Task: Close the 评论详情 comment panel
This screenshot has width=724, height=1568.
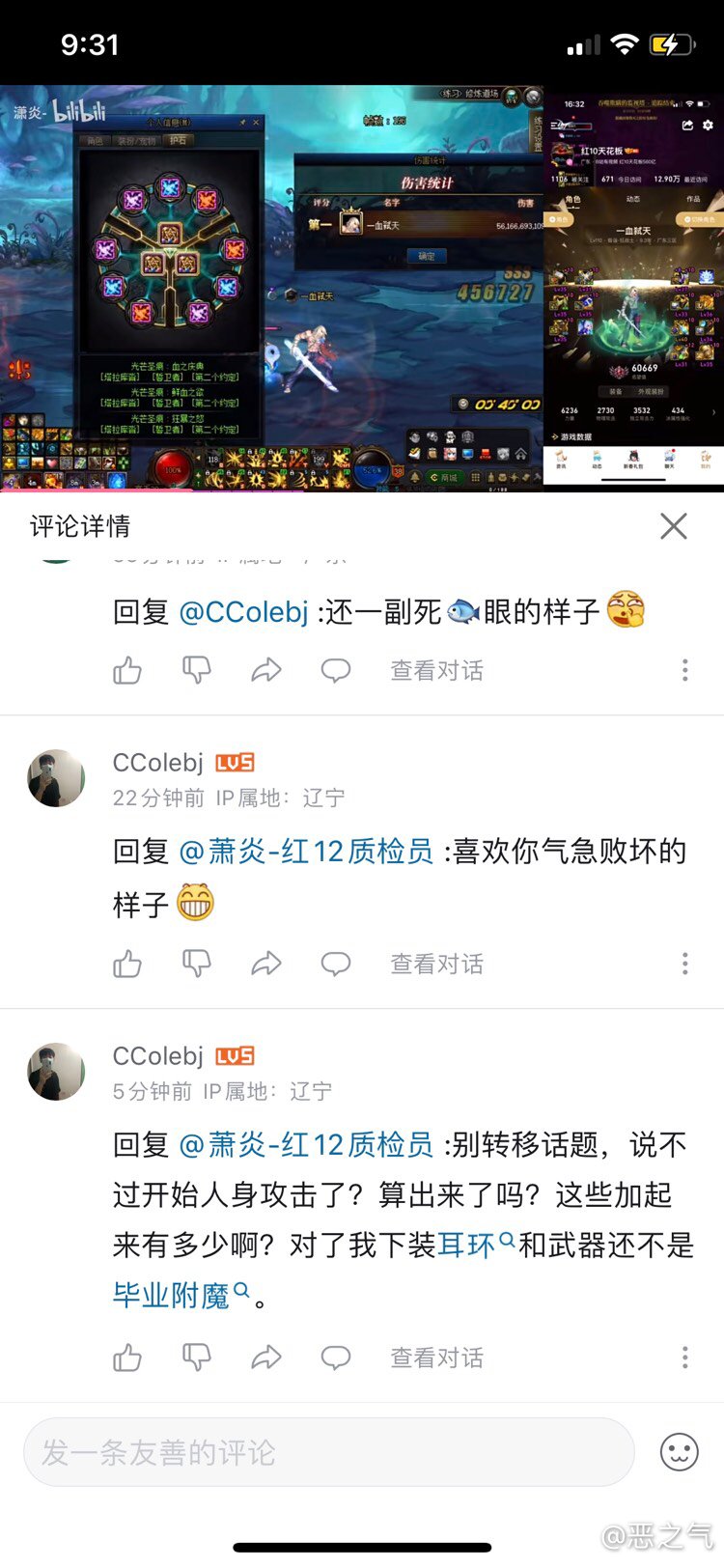Action: point(673,526)
